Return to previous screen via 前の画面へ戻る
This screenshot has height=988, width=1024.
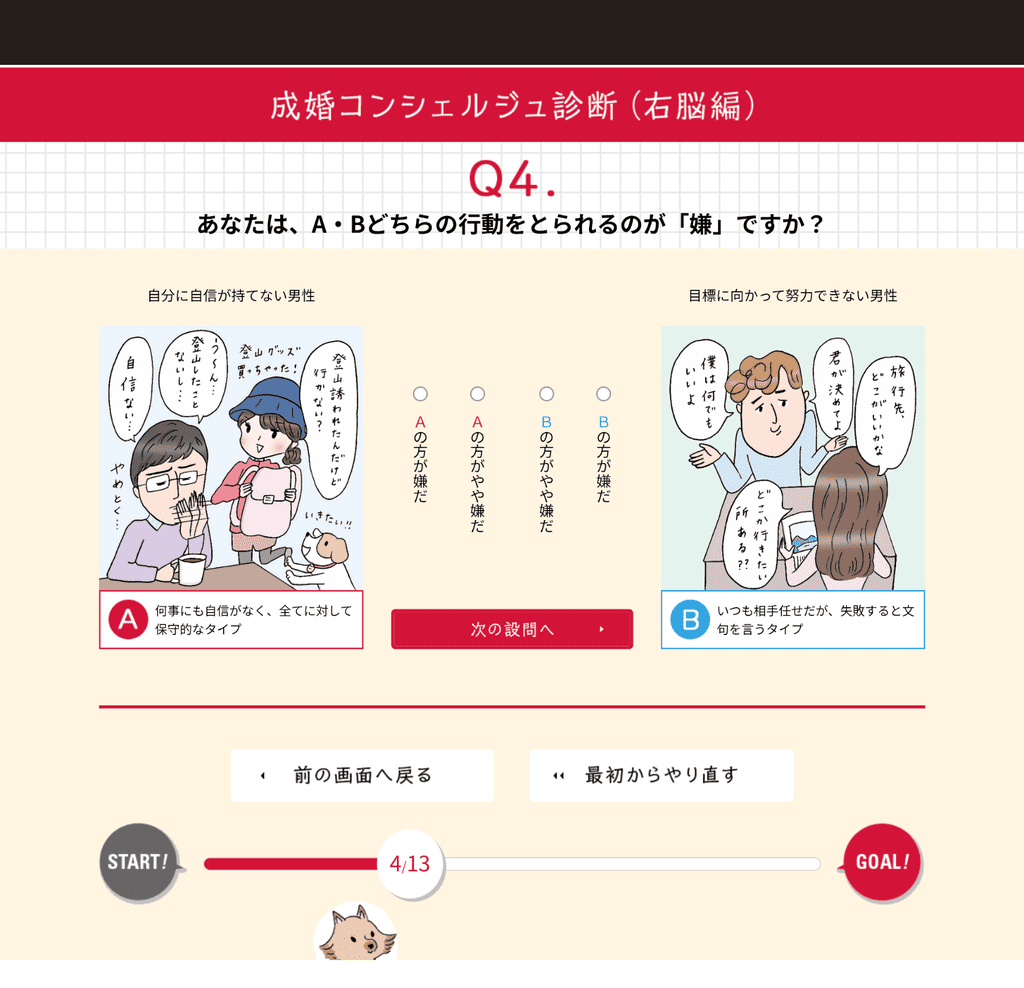pos(362,775)
